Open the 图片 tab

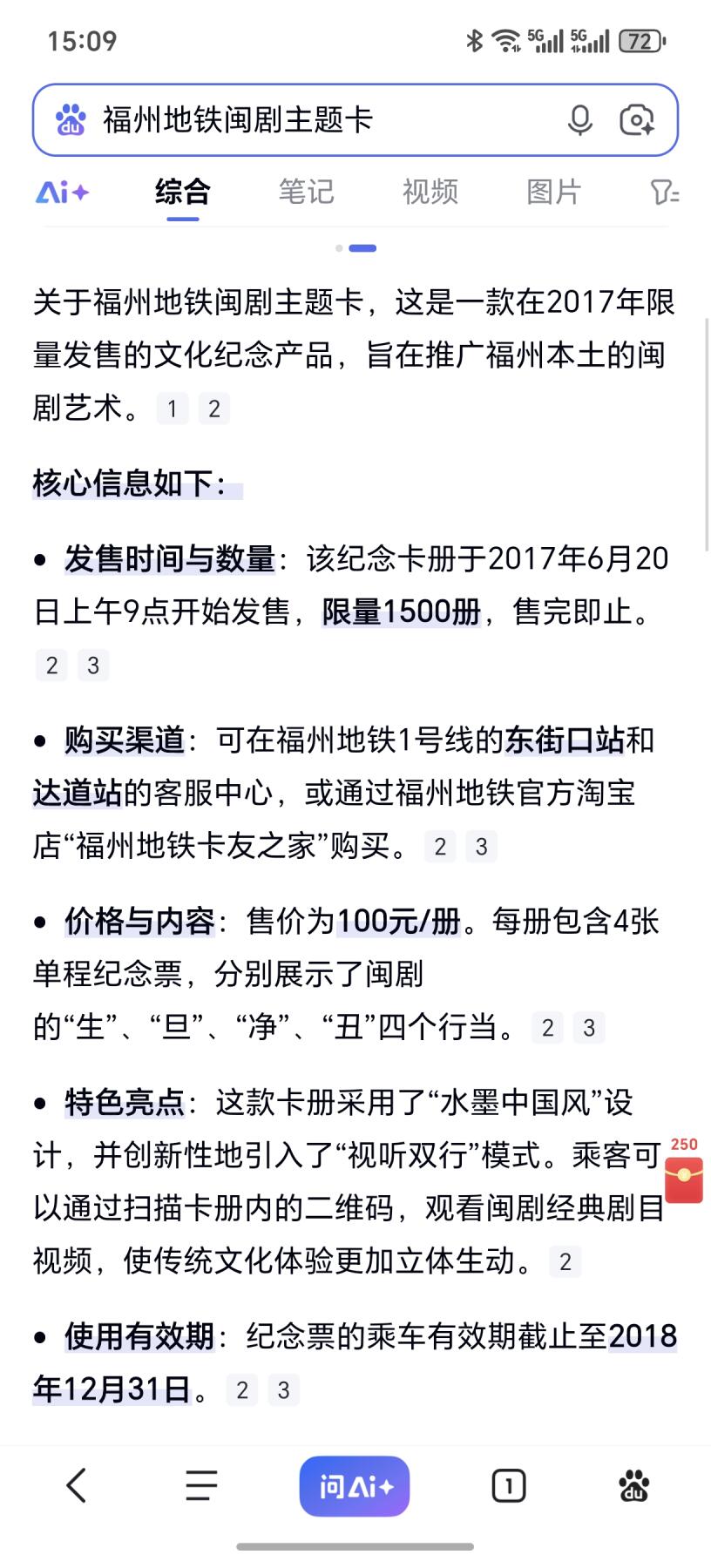pyautogui.click(x=554, y=192)
